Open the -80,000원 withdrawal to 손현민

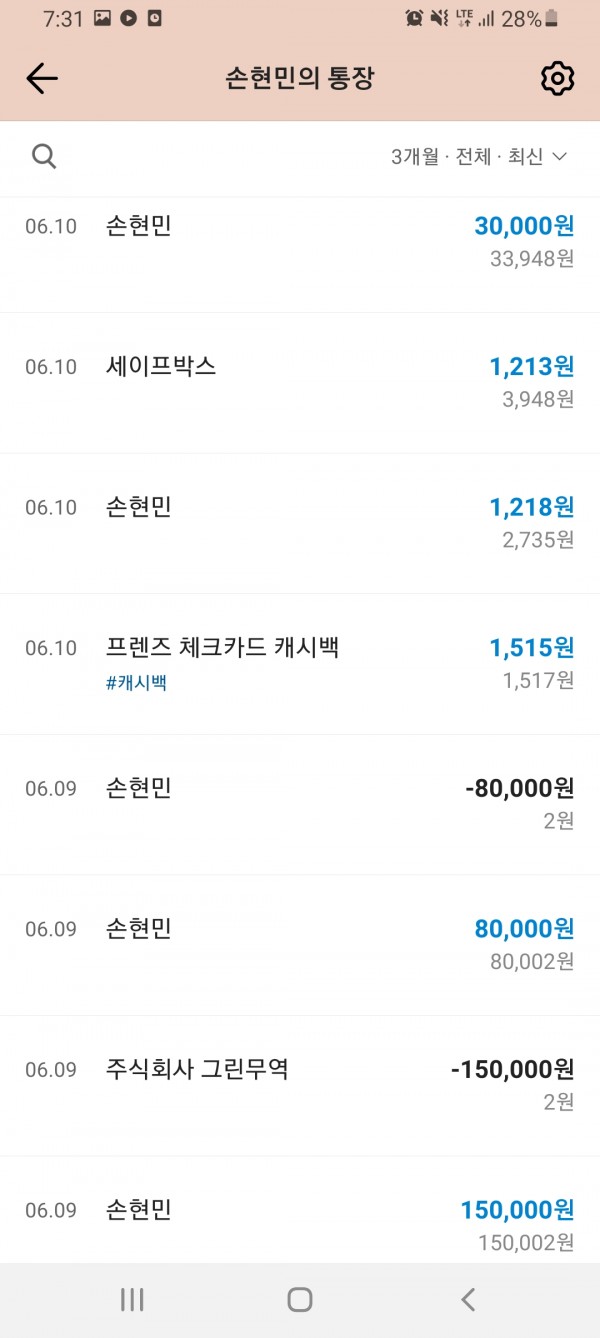coord(300,803)
